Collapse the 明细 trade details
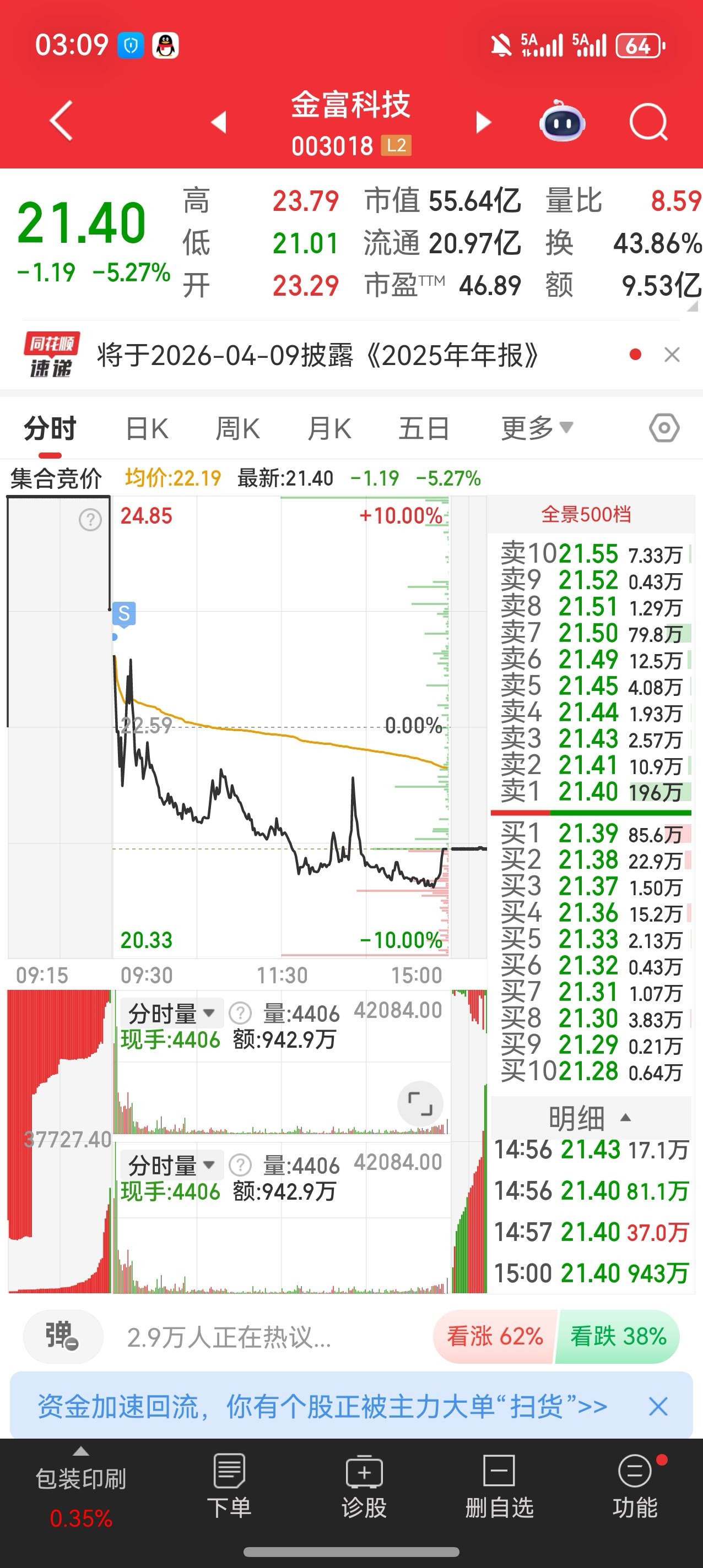Viewport: 703px width, 1568px height. (x=589, y=1118)
